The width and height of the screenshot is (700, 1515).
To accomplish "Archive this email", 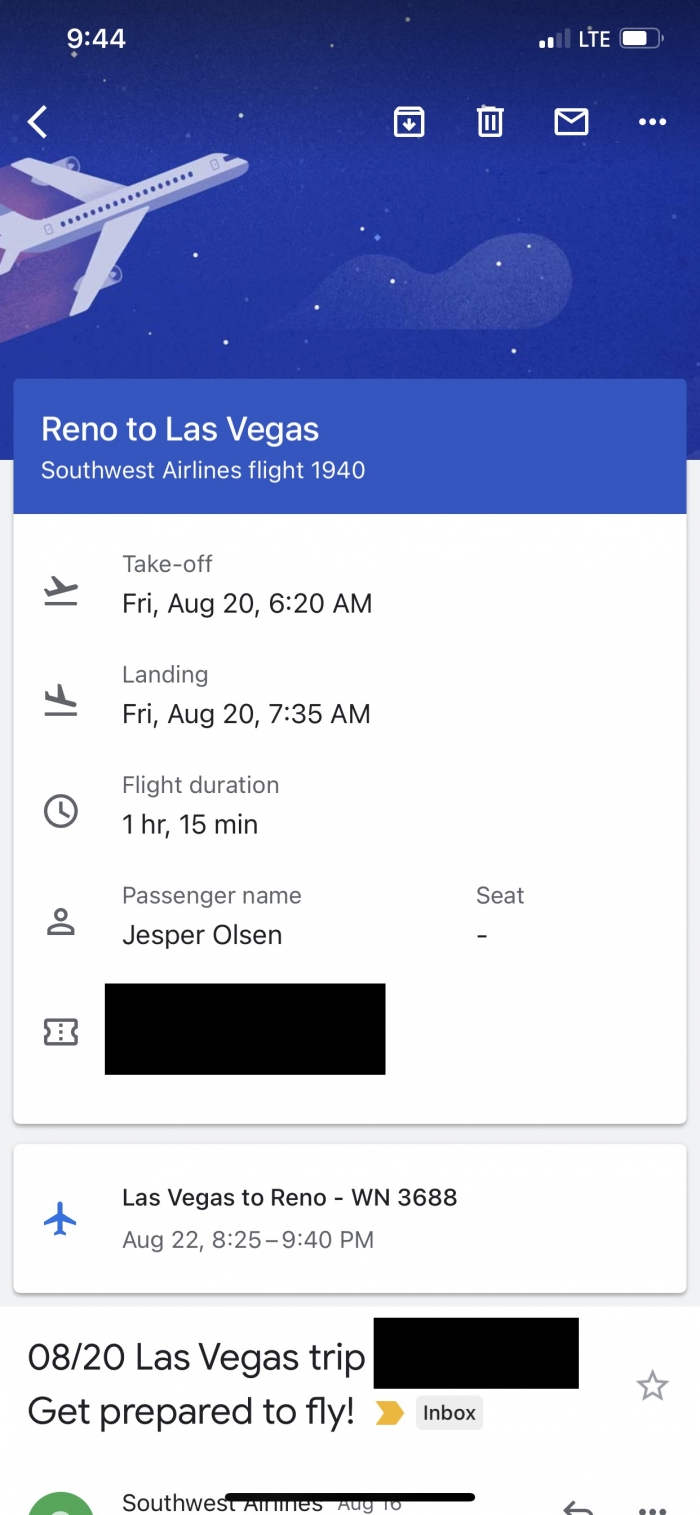I will click(409, 122).
